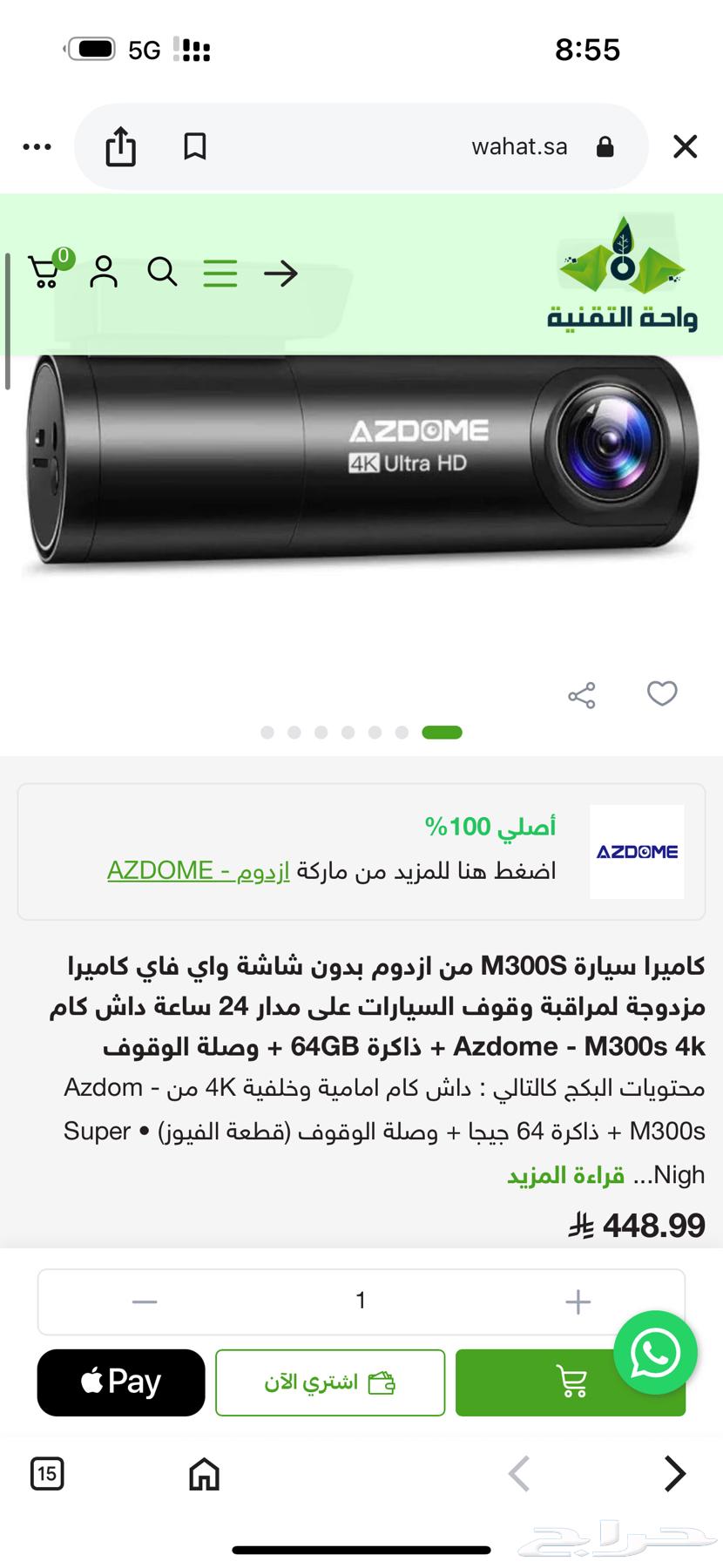Add product to wishlist via heart icon

pos(661,693)
